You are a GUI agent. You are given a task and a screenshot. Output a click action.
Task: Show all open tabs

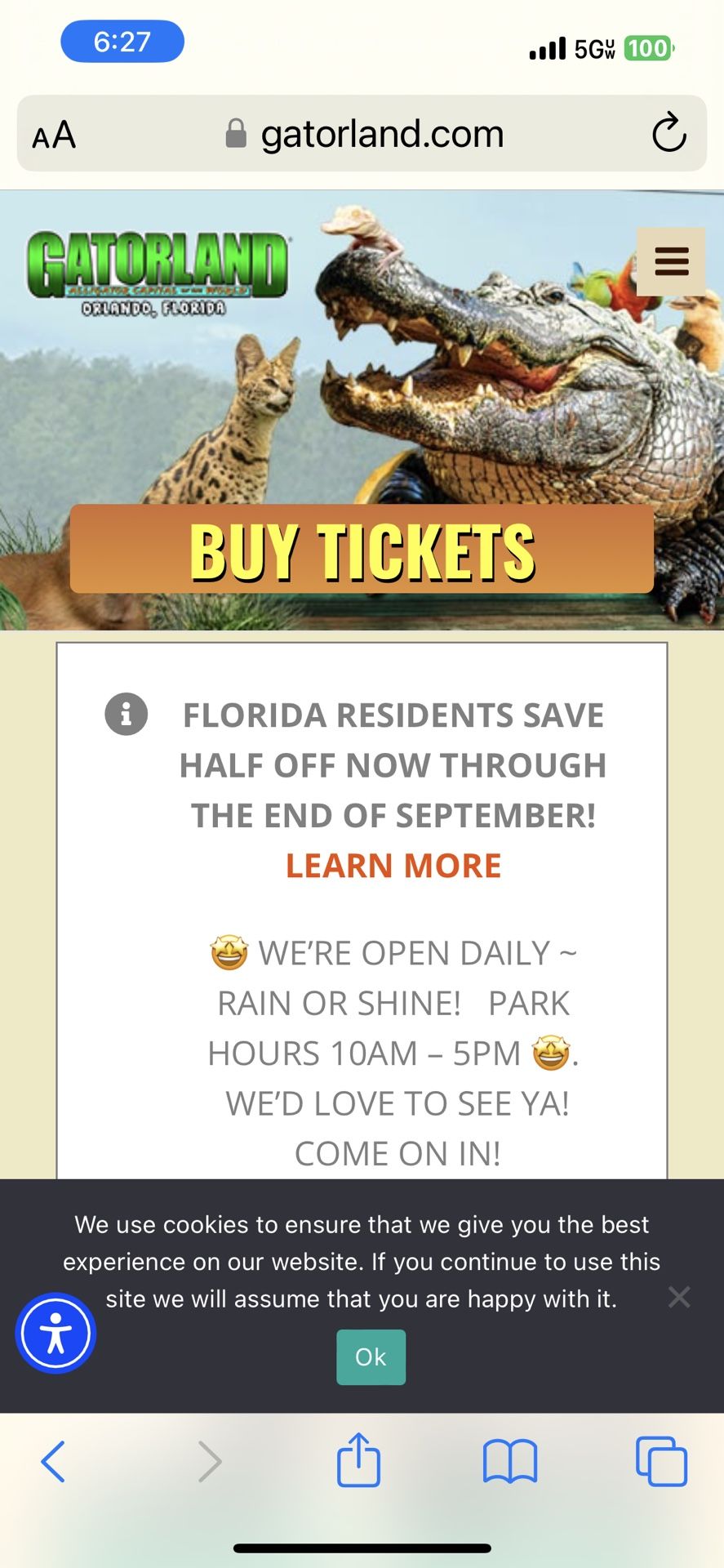pos(661,1460)
